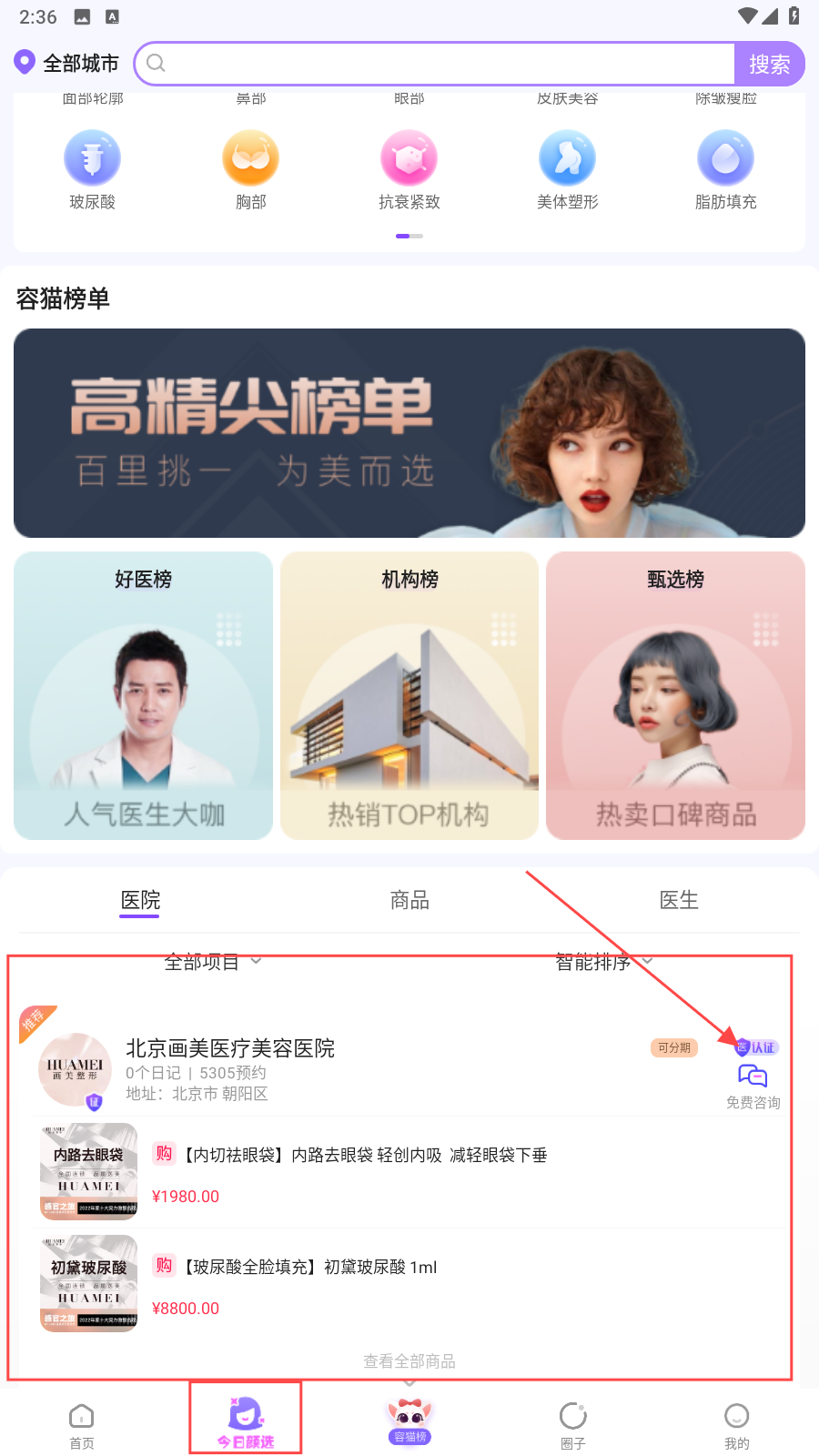Open the 抗衰紧致 category
This screenshot has width=819, height=1456.
(409, 169)
